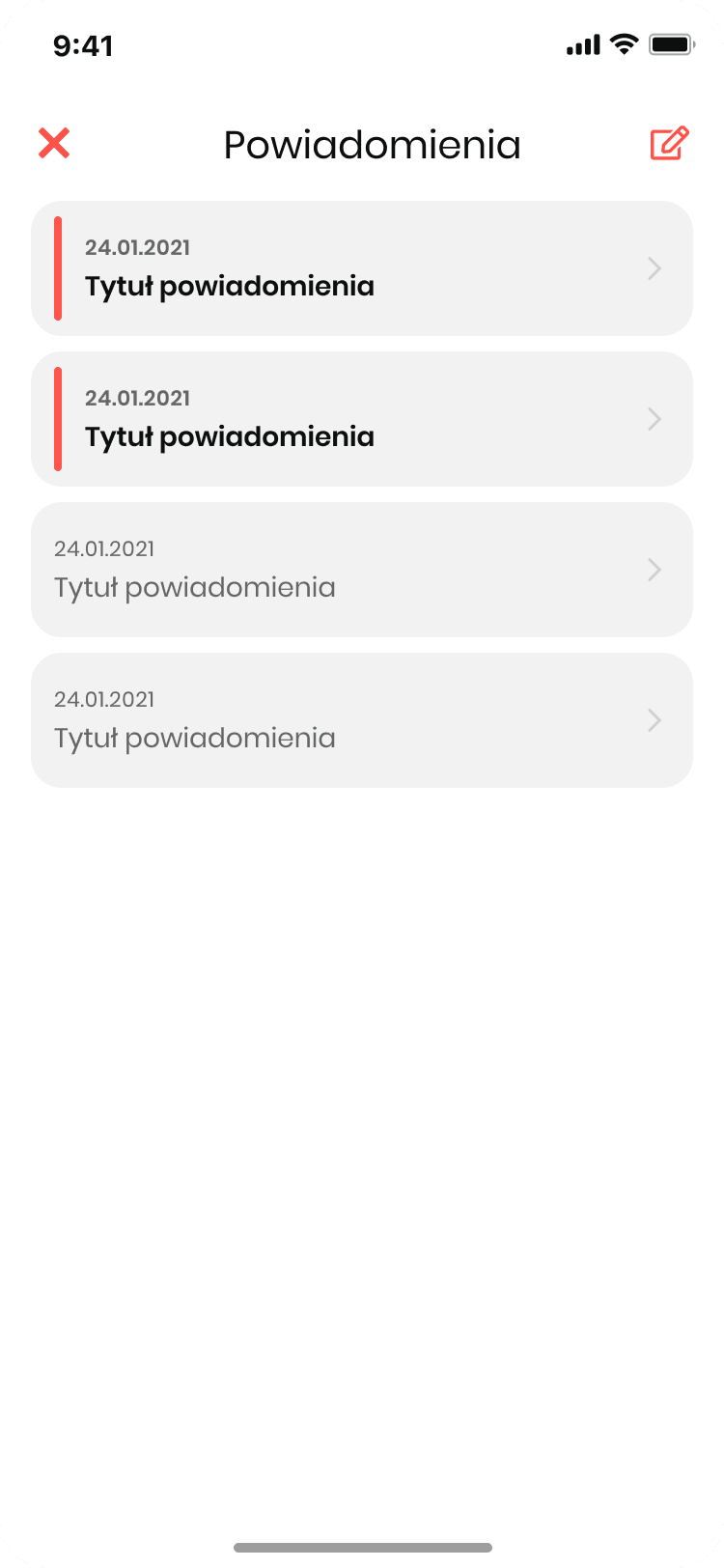Open the second notification via its chevron
724x1568 pixels.
coord(654,419)
